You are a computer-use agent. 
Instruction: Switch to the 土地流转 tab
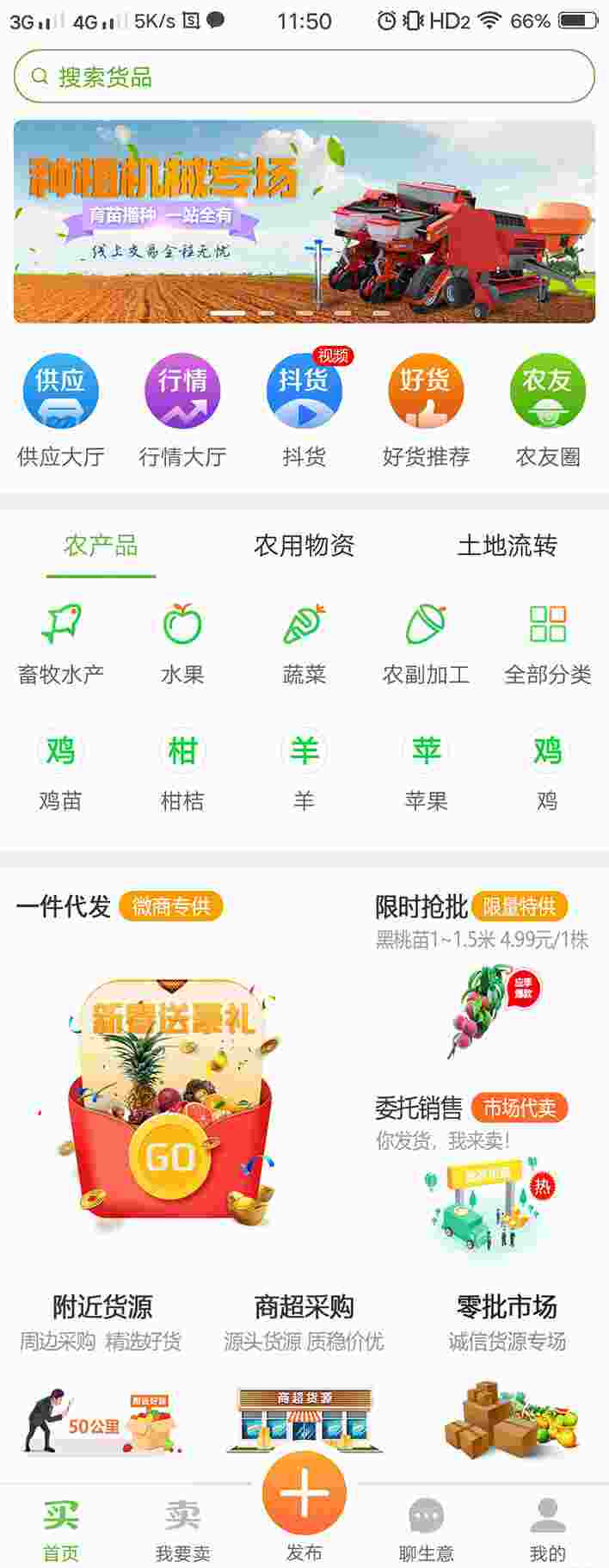(x=507, y=545)
